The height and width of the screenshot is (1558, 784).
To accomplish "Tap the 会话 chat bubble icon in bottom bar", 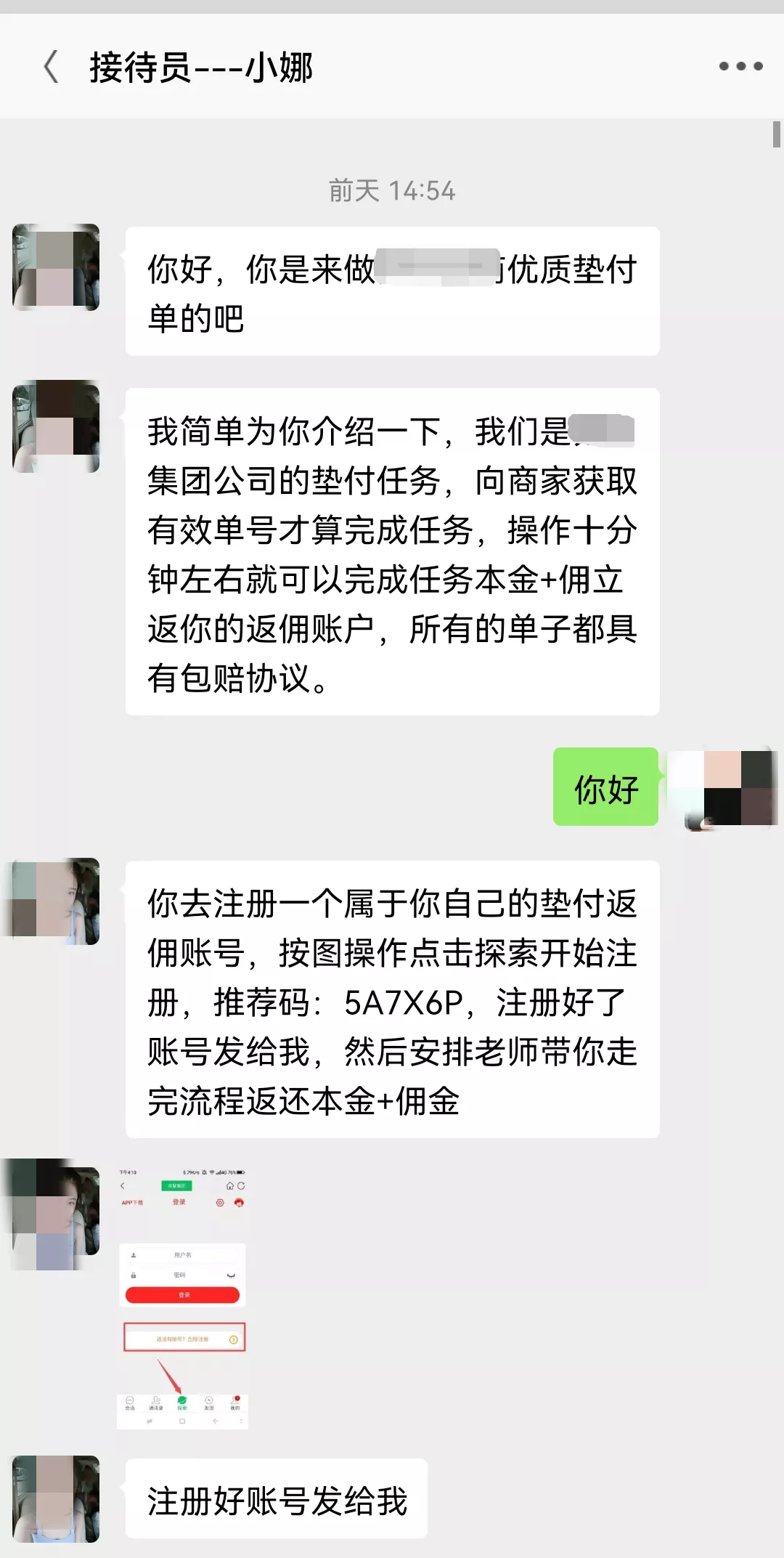I will tap(130, 1399).
